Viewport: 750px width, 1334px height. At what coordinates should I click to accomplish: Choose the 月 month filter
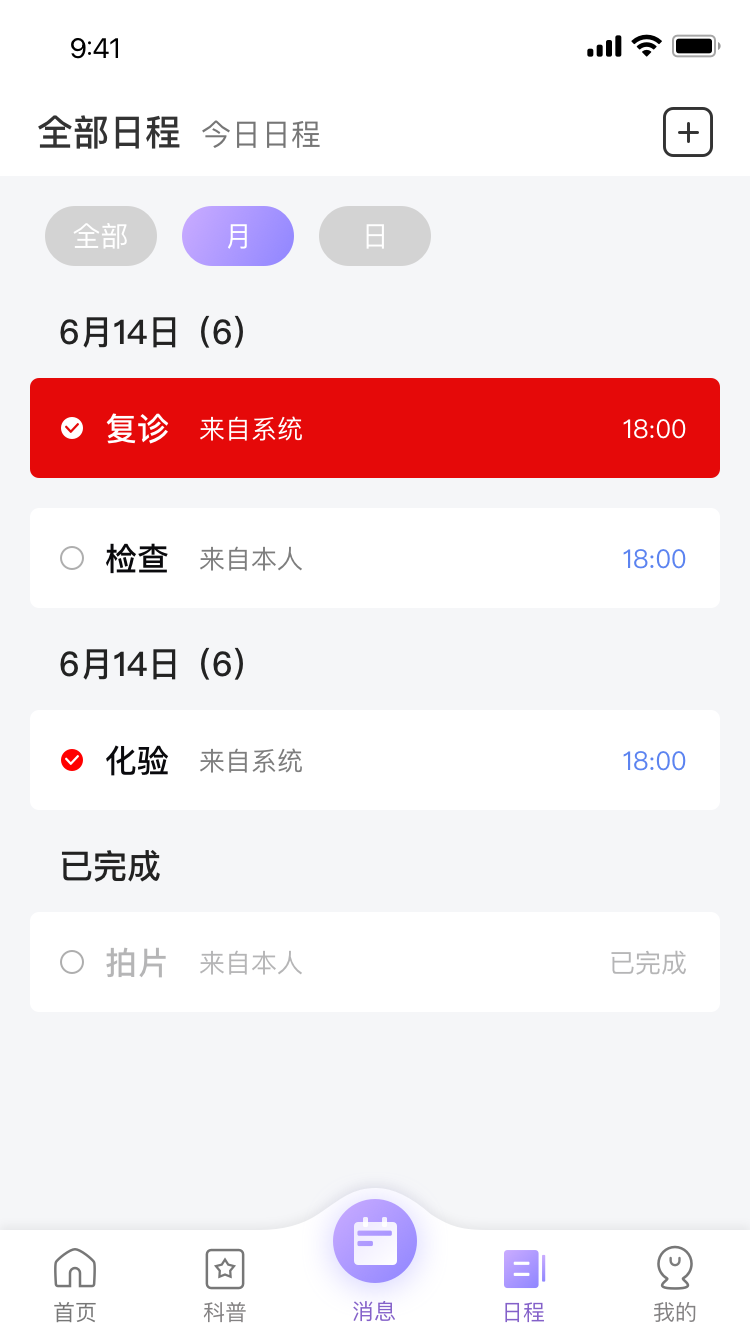pos(238,236)
